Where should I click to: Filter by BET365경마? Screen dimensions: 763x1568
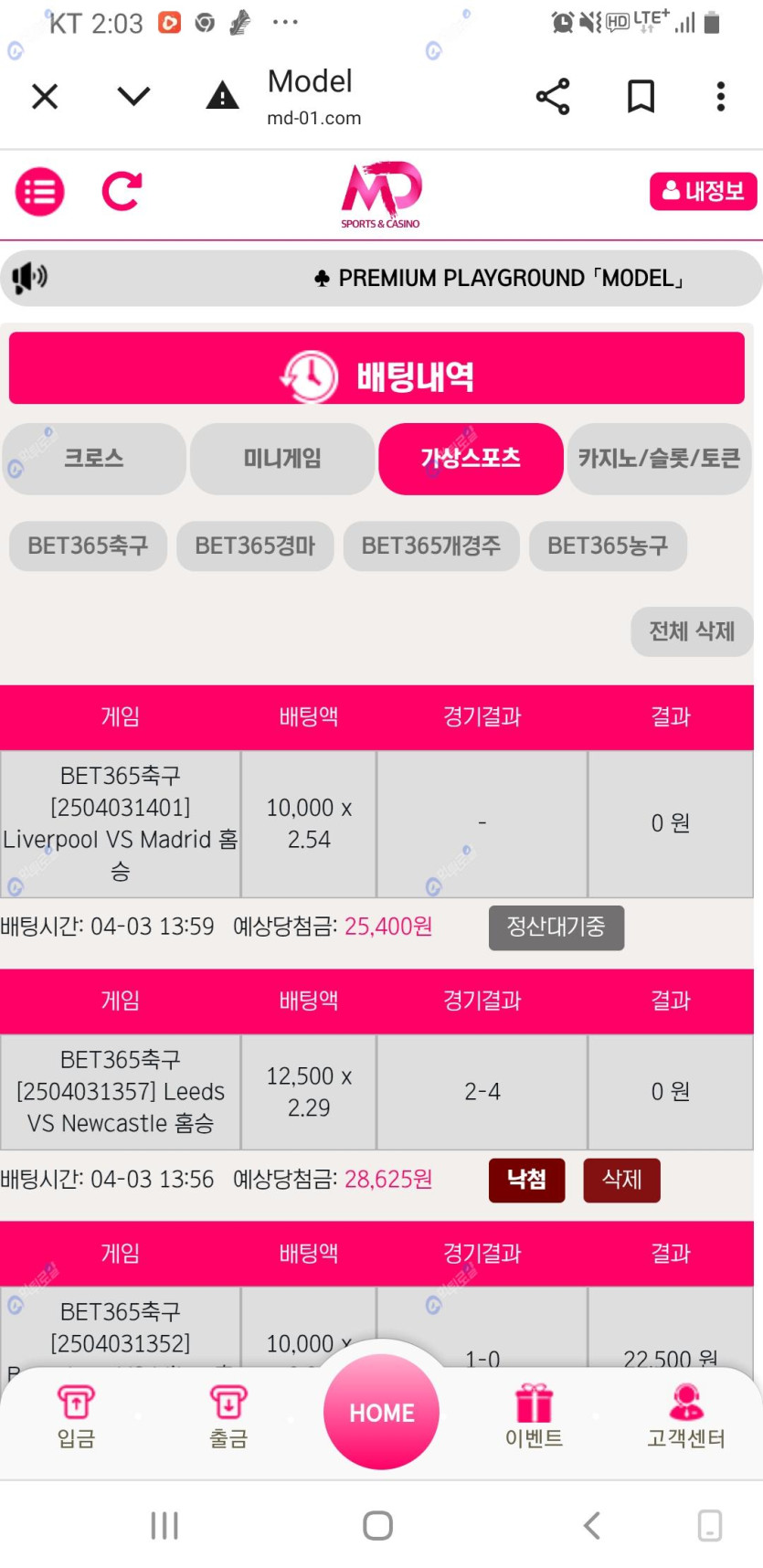255,546
